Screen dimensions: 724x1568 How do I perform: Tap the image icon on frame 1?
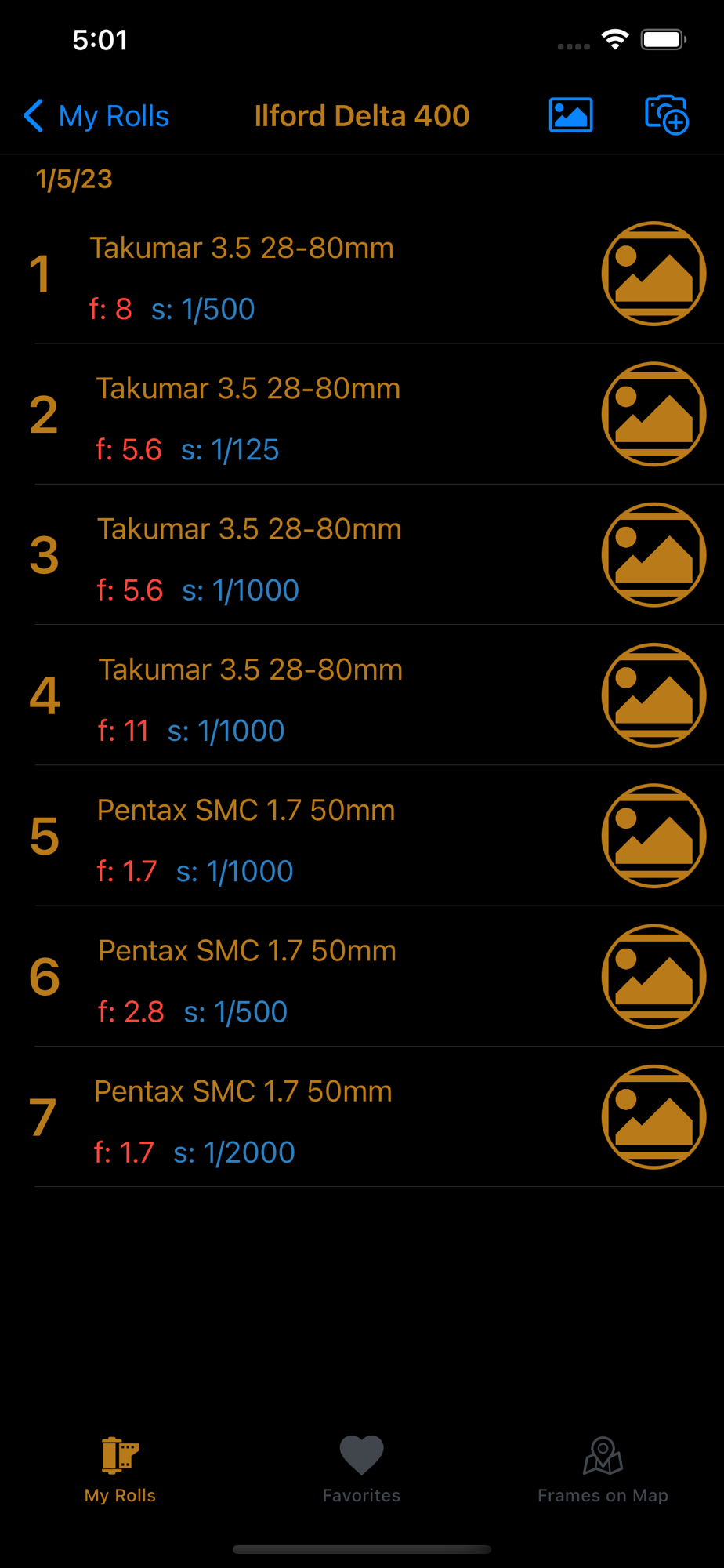(x=653, y=274)
